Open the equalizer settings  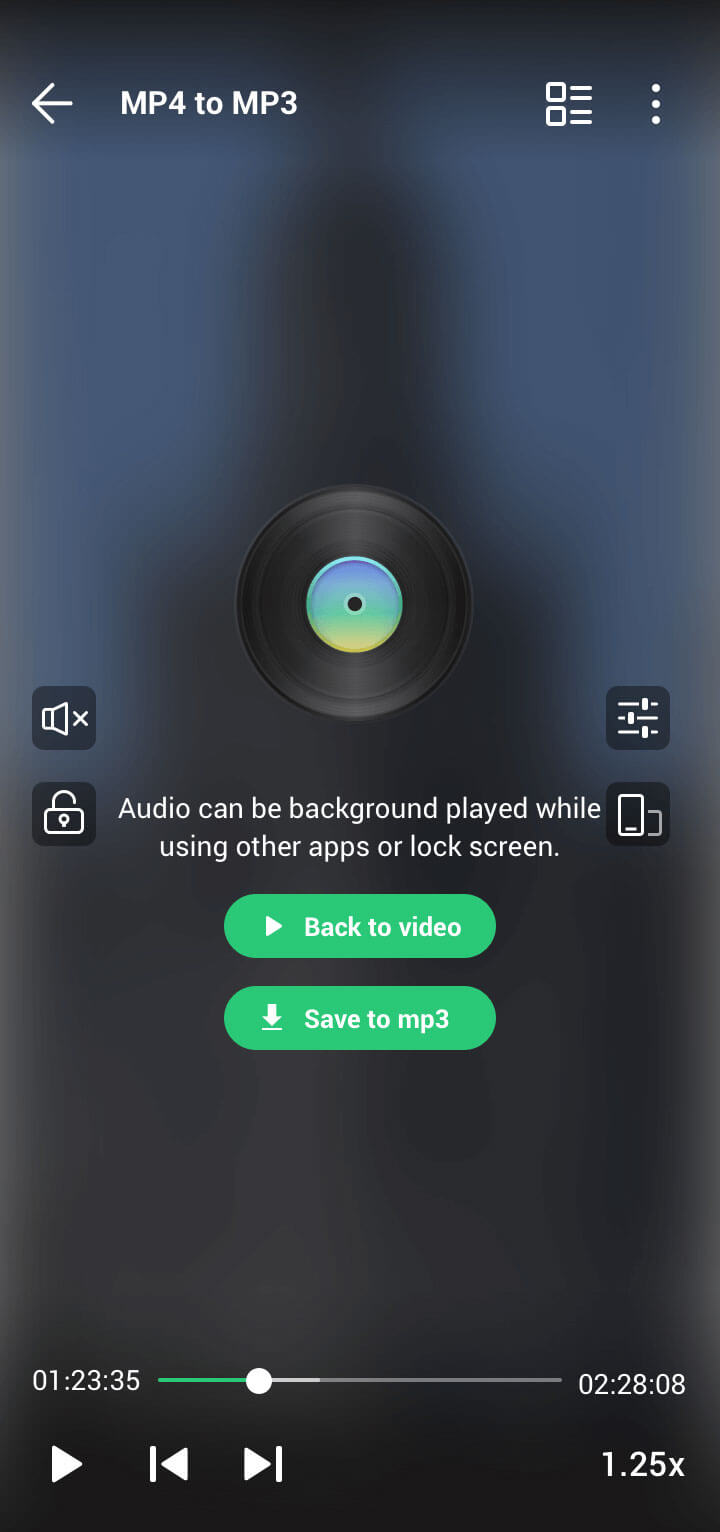point(638,718)
